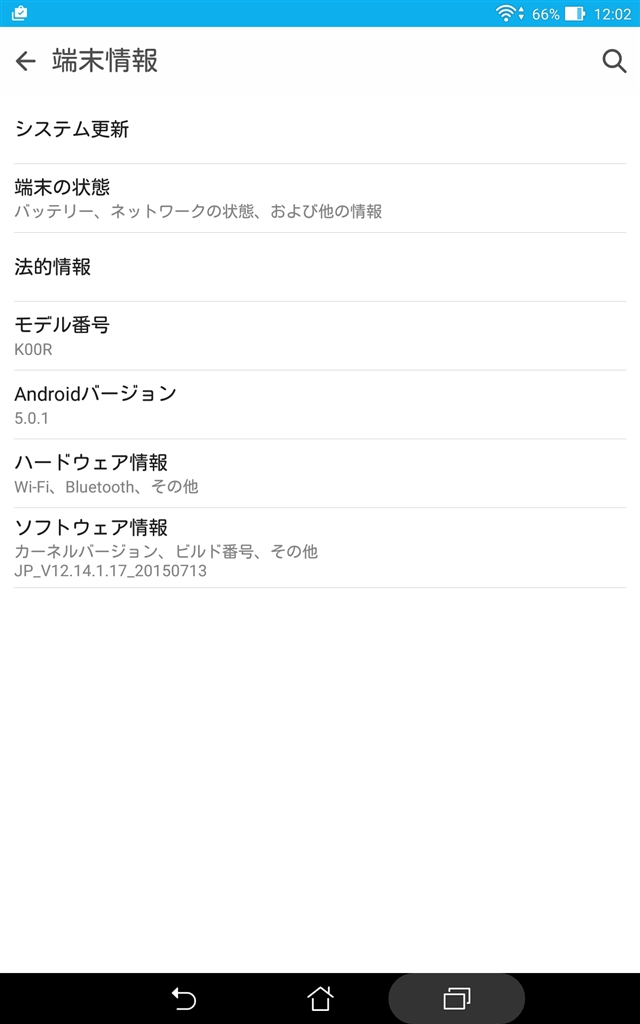Open the recent apps button
The width and height of the screenshot is (640, 1024).
pos(456,999)
